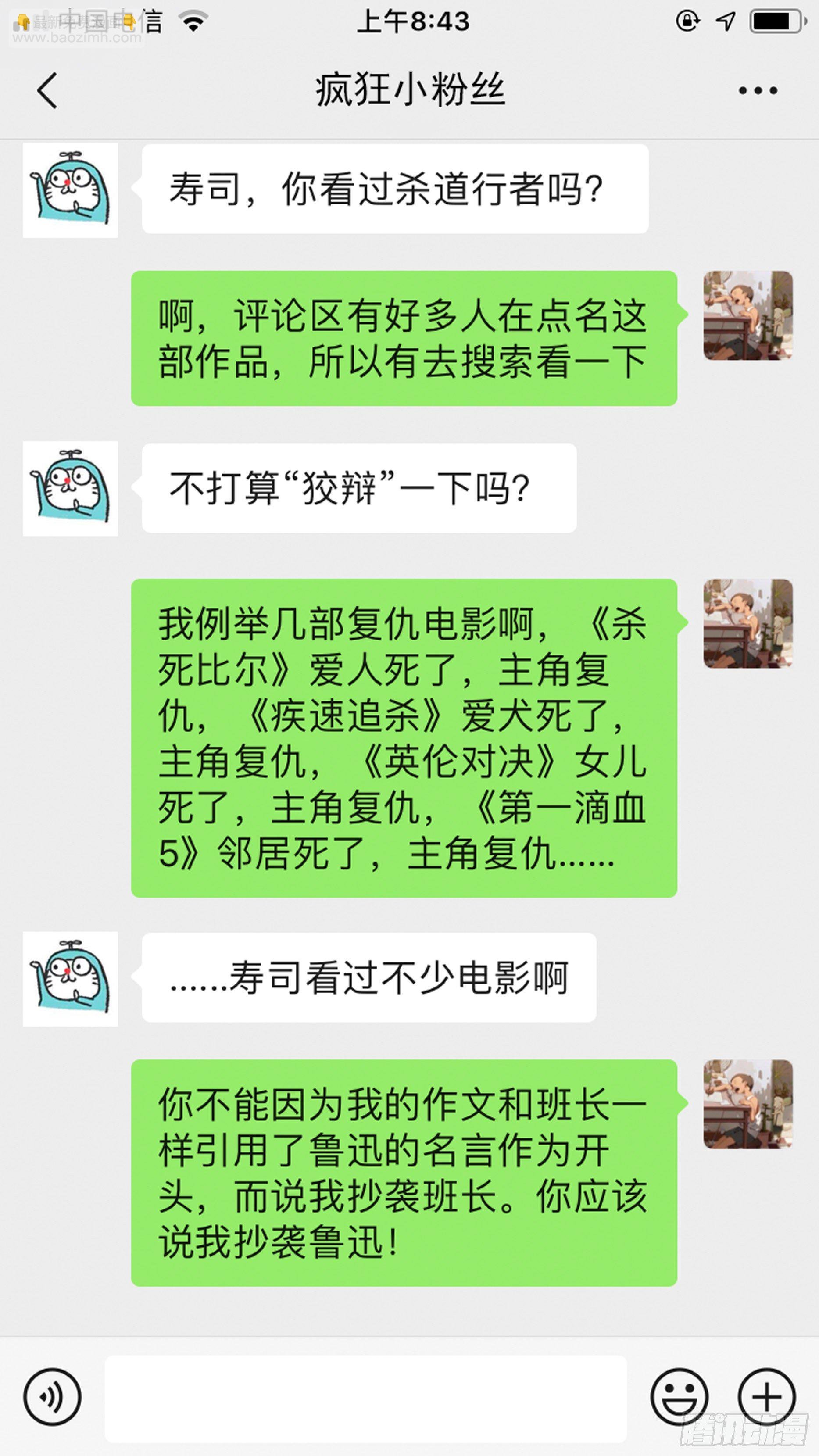This screenshot has width=819, height=1456.
Task: Open the plus attachments menu
Action: (x=766, y=1397)
